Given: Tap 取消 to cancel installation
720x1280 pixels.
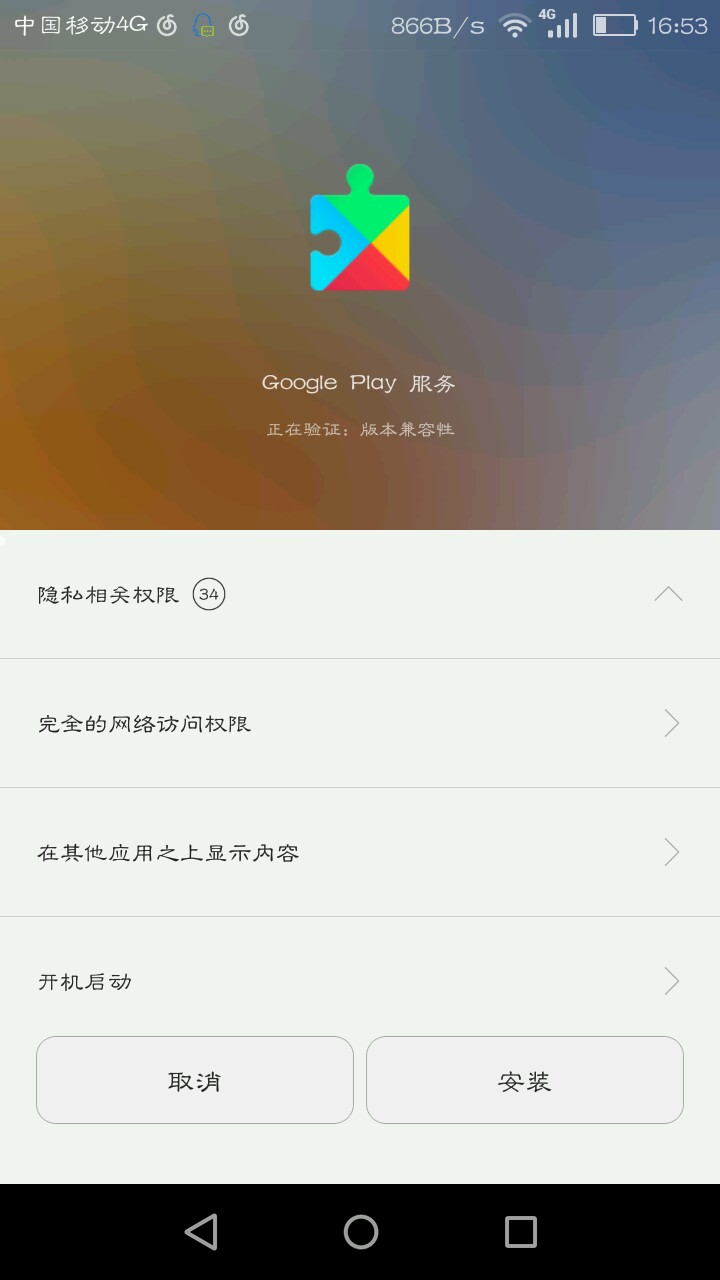Looking at the screenshot, I should [x=195, y=1080].
